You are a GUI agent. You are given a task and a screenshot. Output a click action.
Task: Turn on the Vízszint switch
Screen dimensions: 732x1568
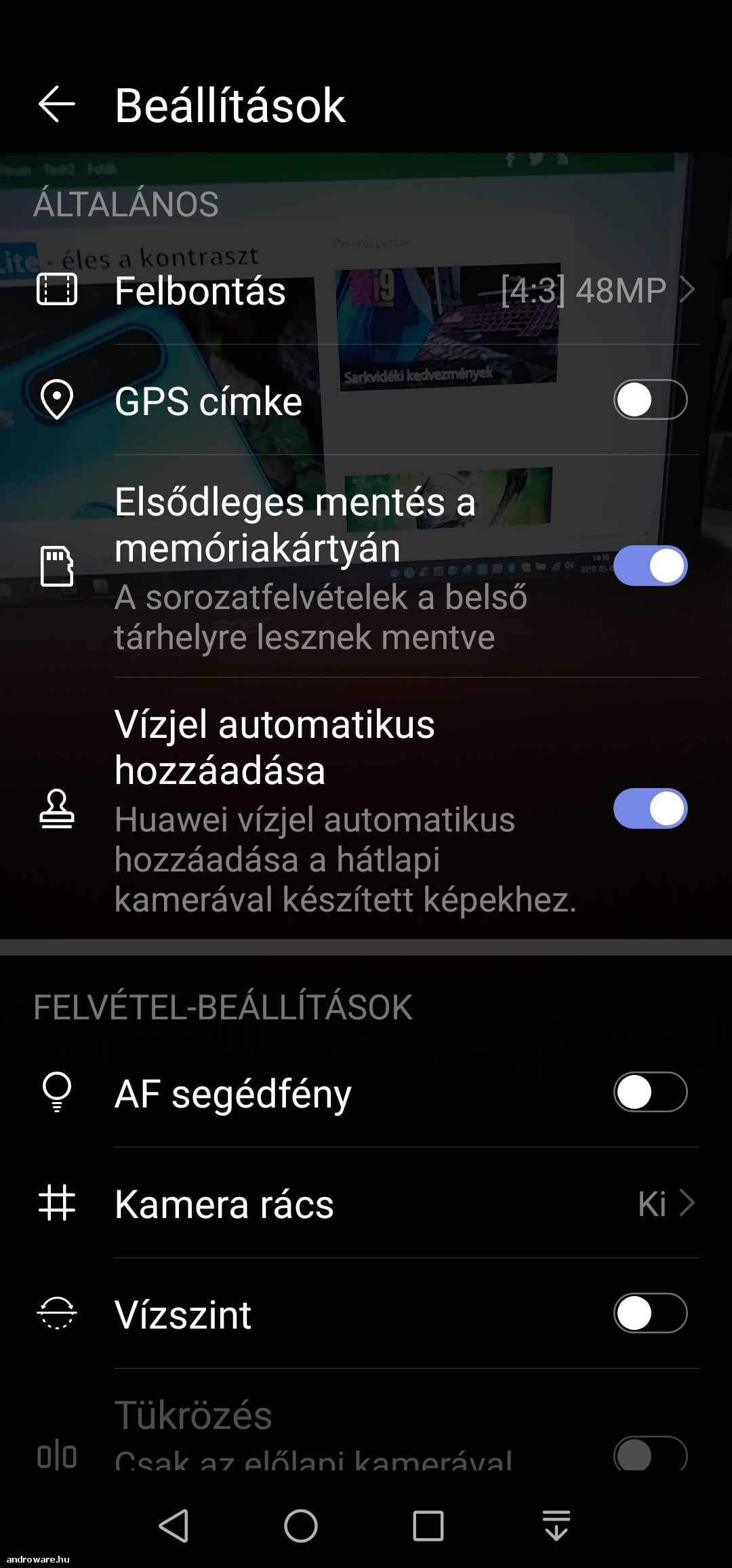650,1313
